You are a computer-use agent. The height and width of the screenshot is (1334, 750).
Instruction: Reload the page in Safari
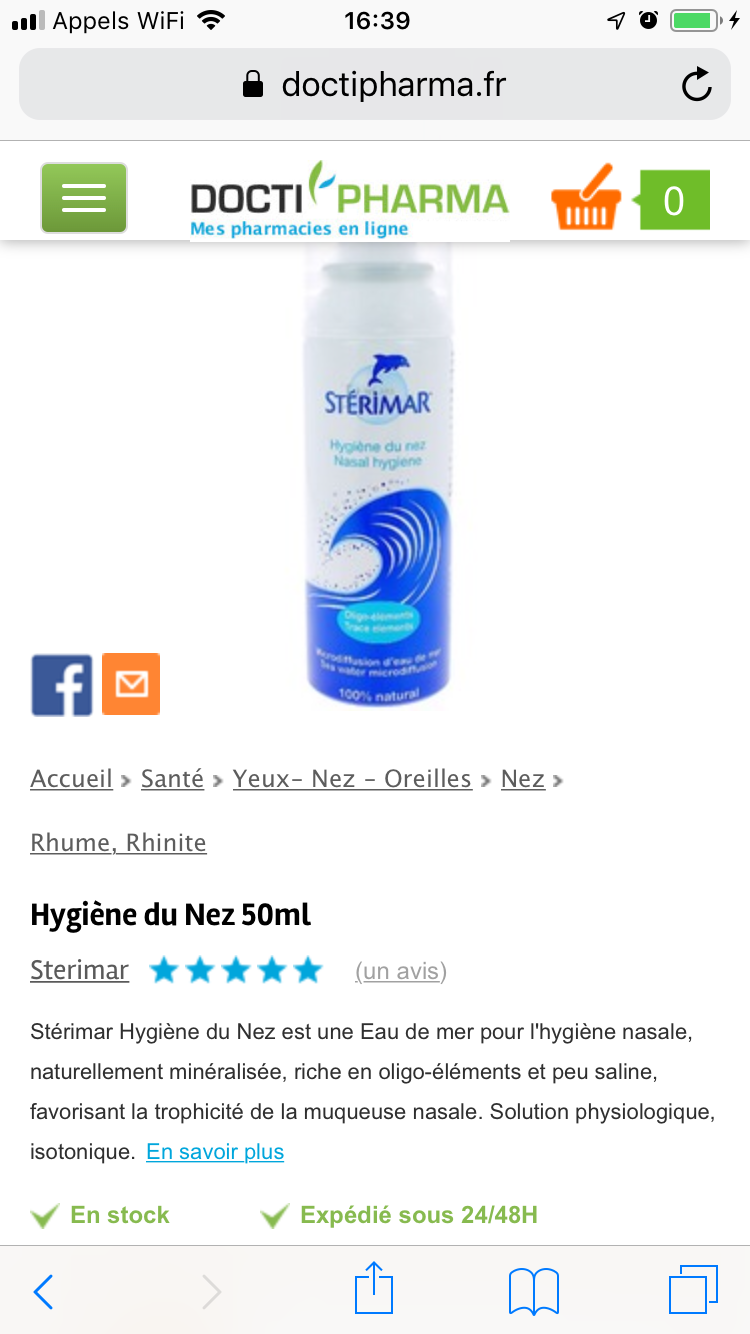tap(696, 85)
